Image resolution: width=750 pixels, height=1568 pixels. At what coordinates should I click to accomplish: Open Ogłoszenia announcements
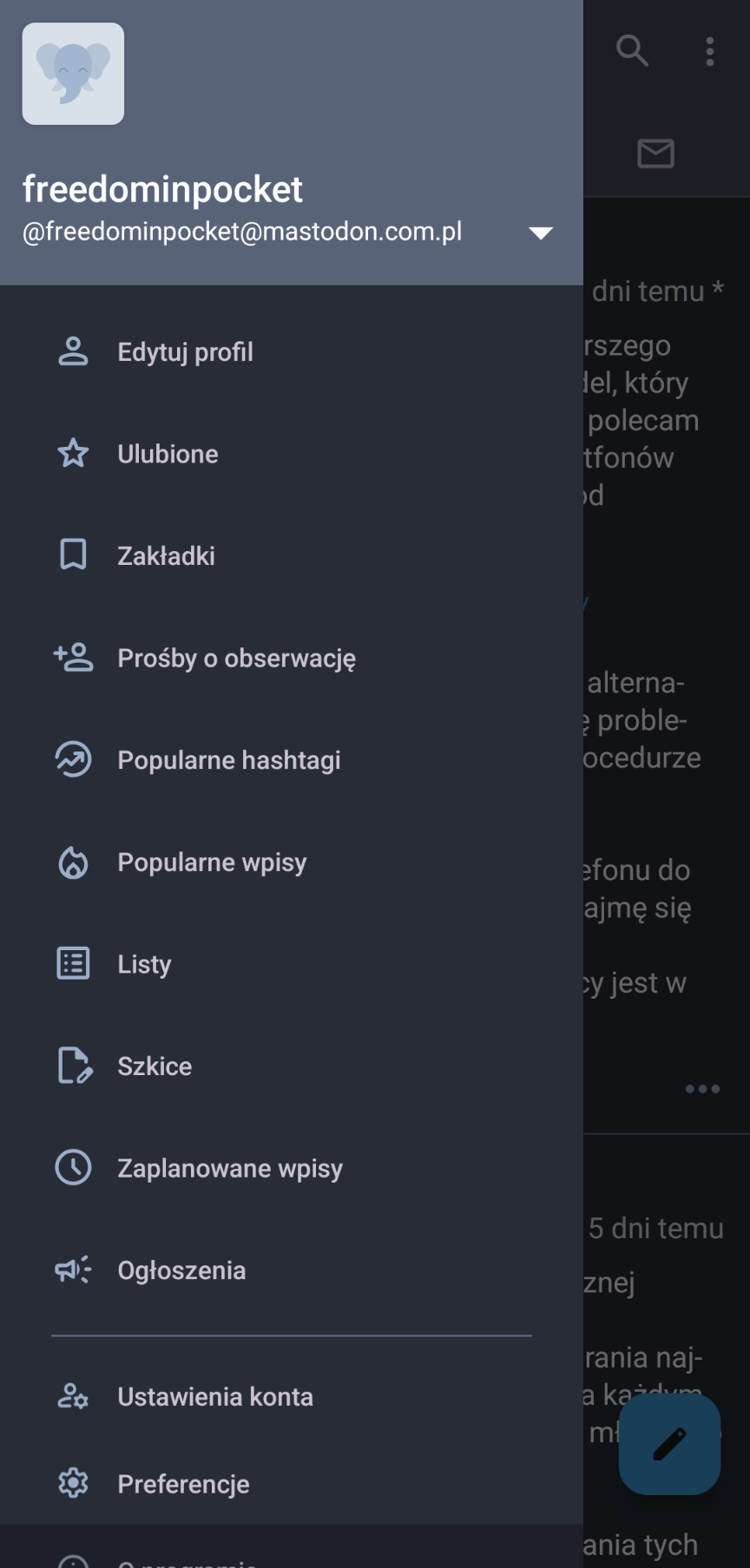181,1270
